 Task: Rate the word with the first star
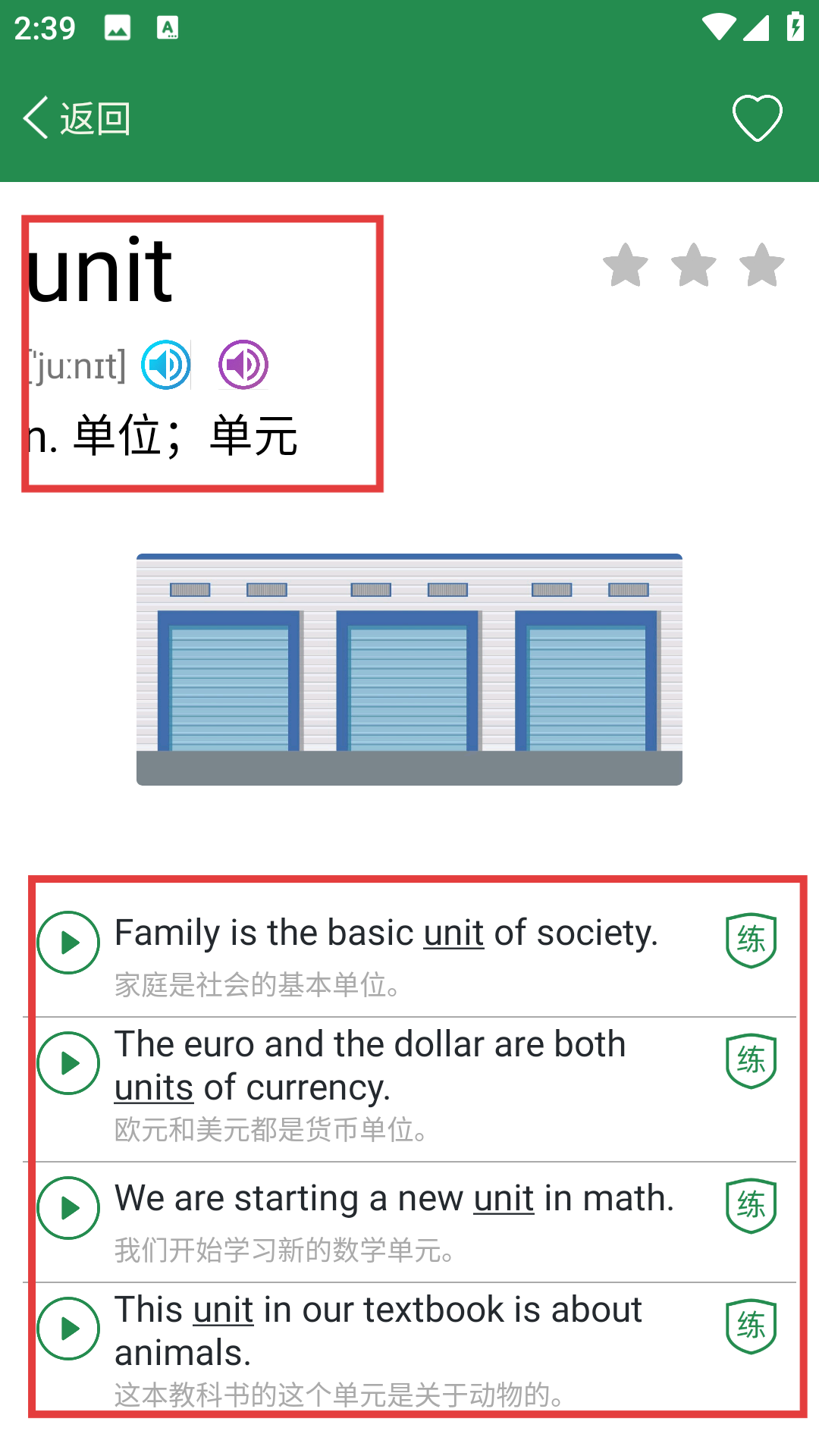626,265
